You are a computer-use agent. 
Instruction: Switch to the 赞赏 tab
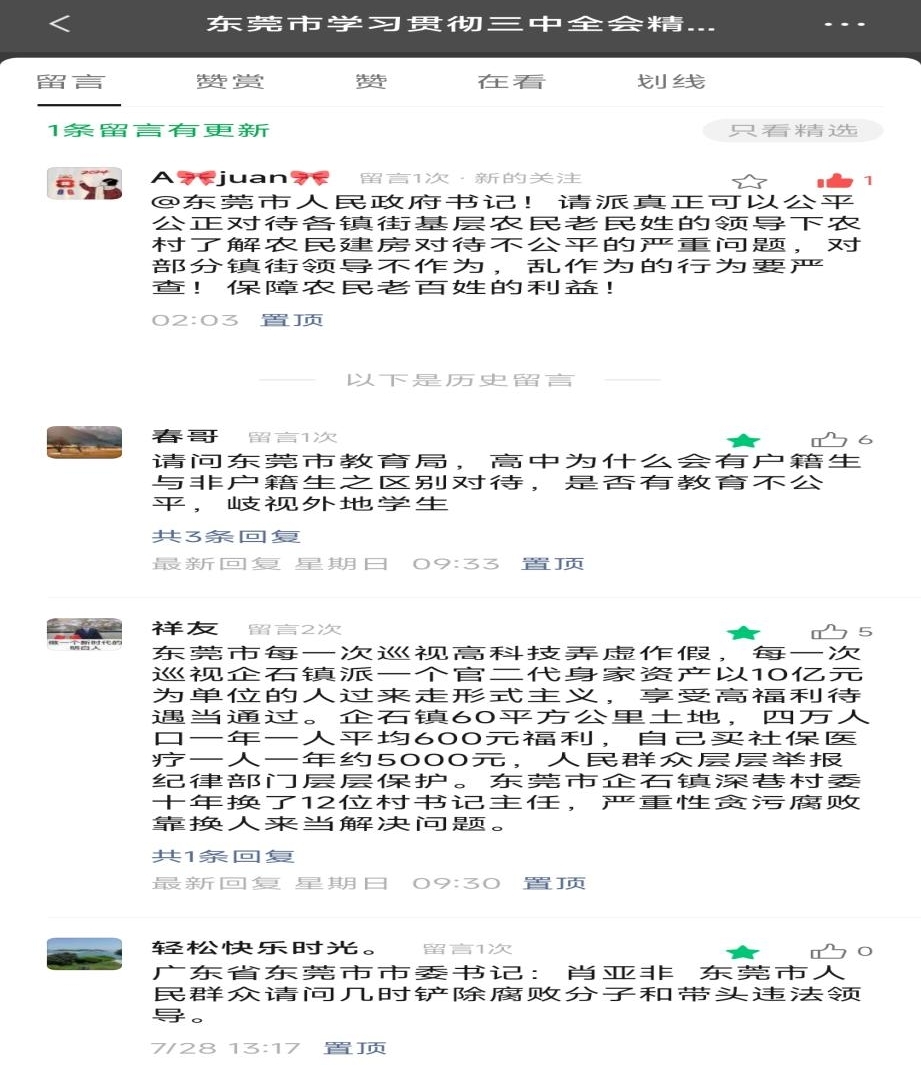pos(231,82)
